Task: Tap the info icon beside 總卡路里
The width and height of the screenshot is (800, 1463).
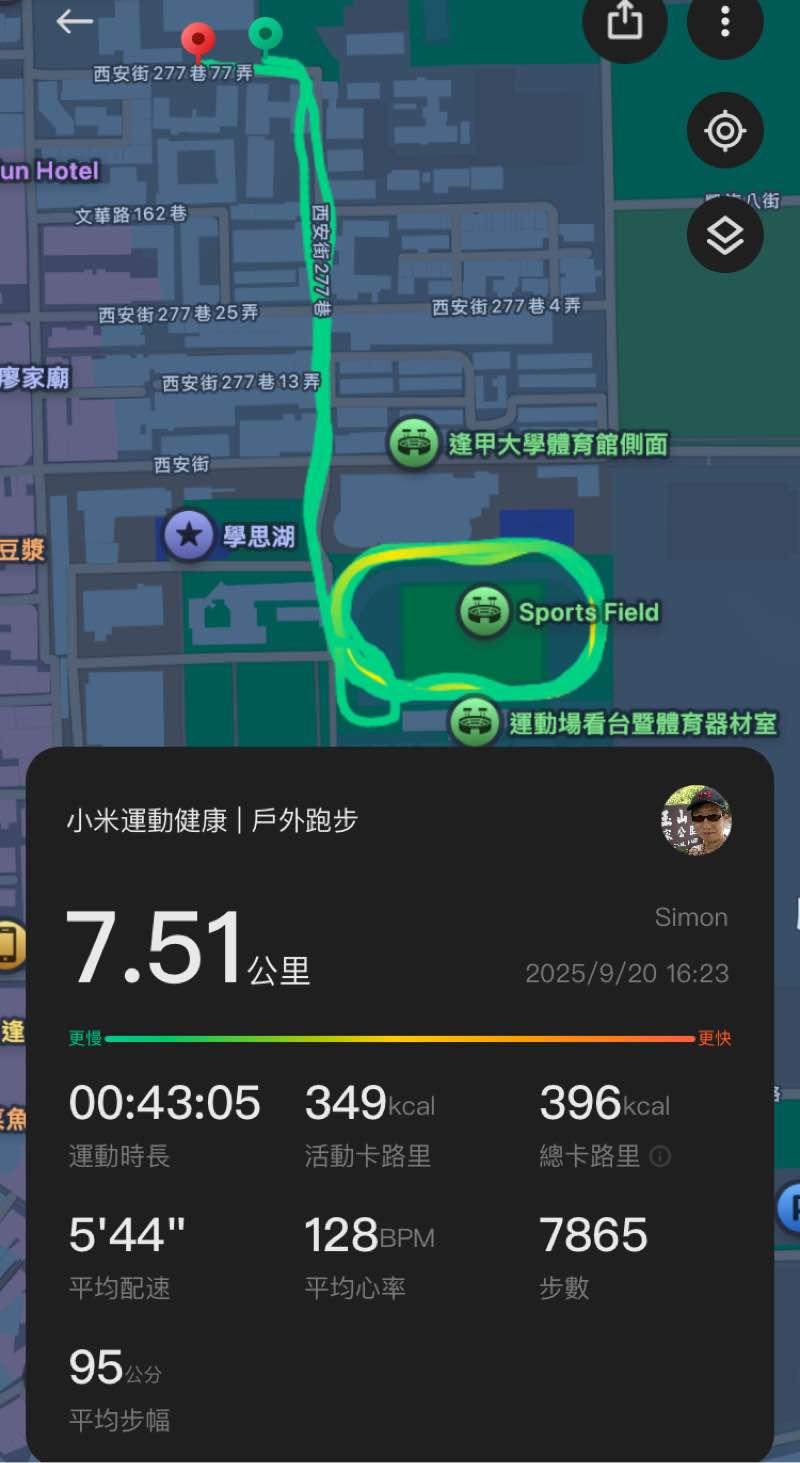Action: coord(660,1157)
